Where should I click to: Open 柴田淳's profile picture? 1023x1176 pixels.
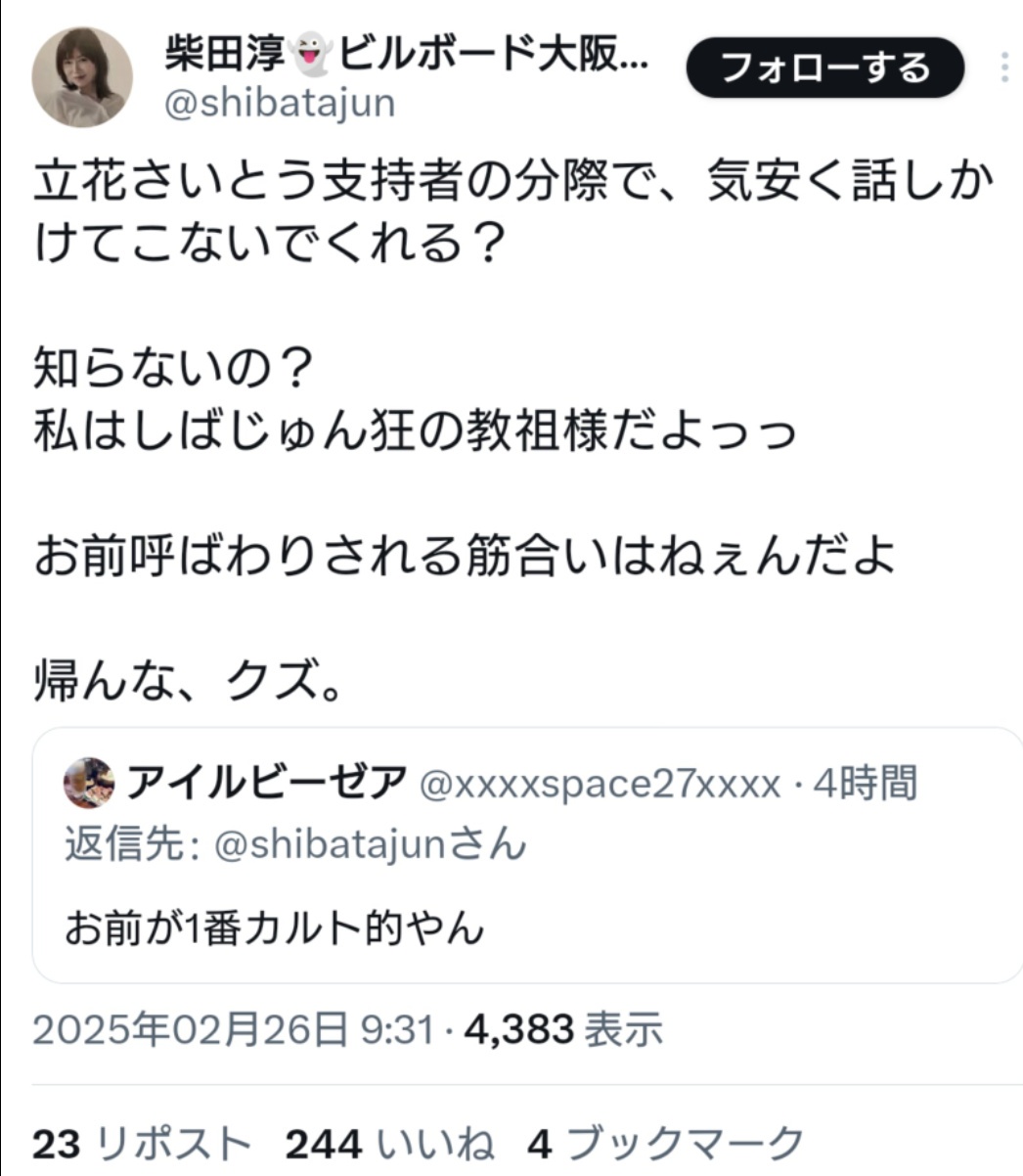point(82,76)
